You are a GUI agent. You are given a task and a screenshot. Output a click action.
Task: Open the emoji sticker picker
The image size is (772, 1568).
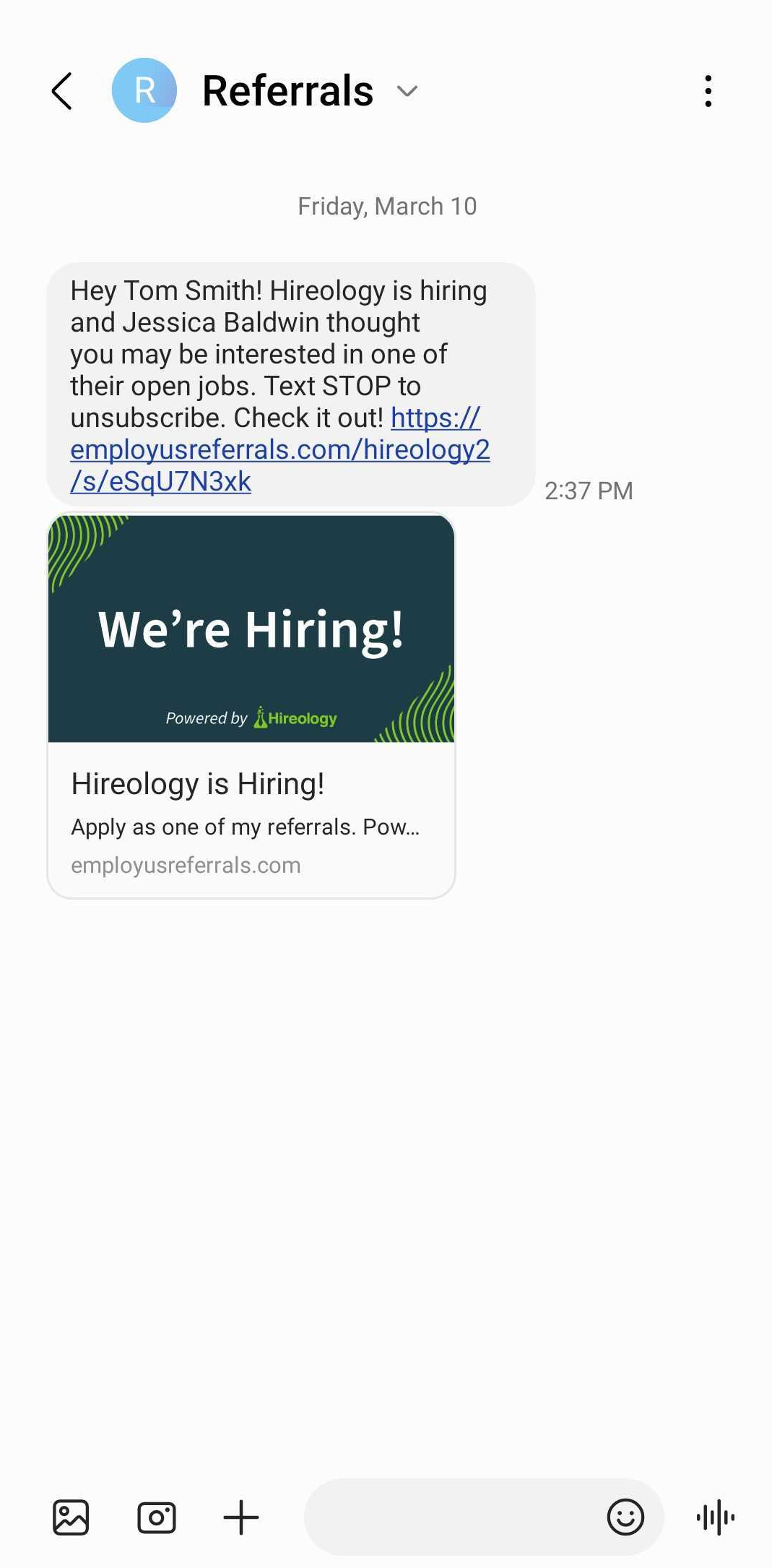point(625,1517)
